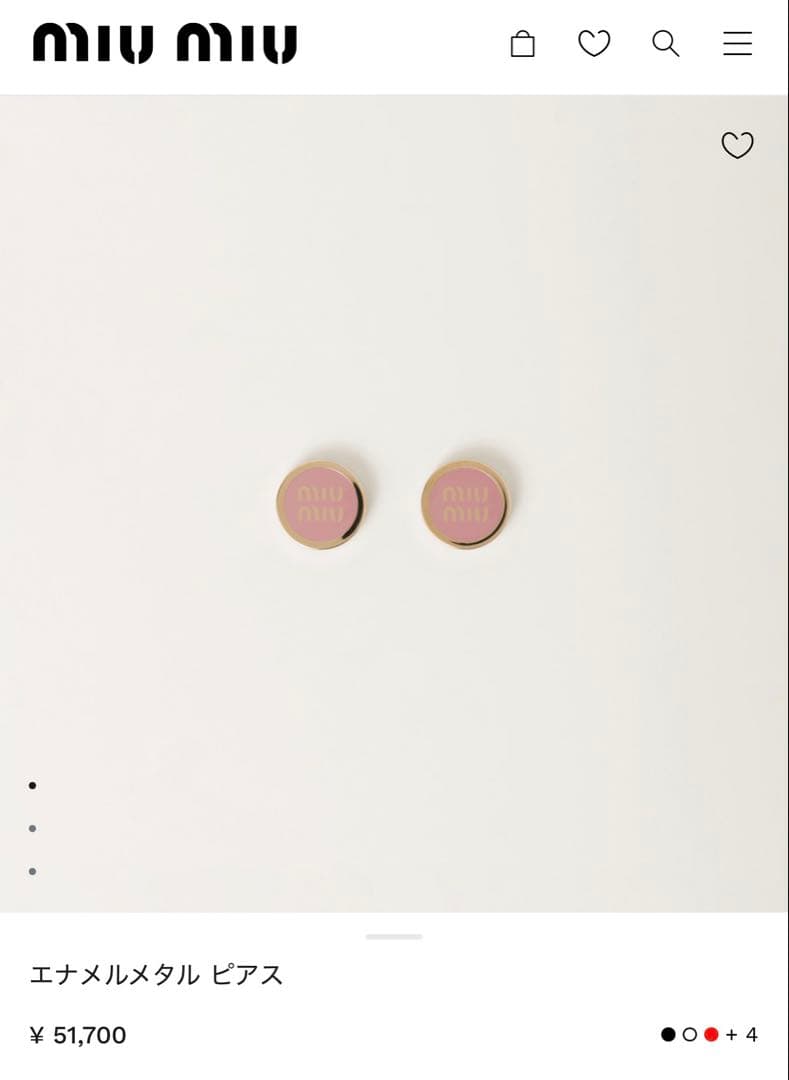Add the earrings to wishlist
Screen dimensions: 789x1080
click(737, 146)
